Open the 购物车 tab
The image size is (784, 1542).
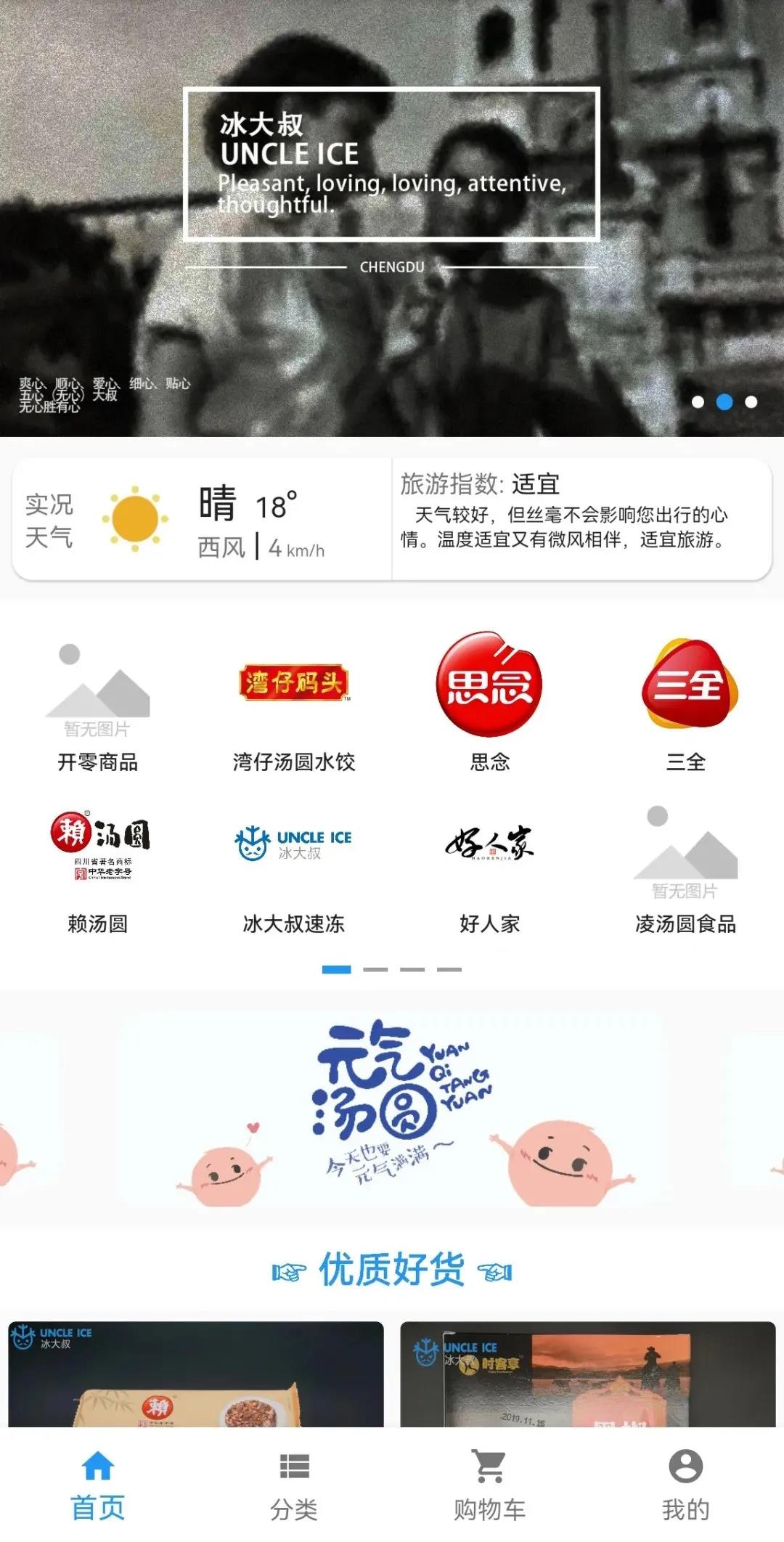[490, 1485]
